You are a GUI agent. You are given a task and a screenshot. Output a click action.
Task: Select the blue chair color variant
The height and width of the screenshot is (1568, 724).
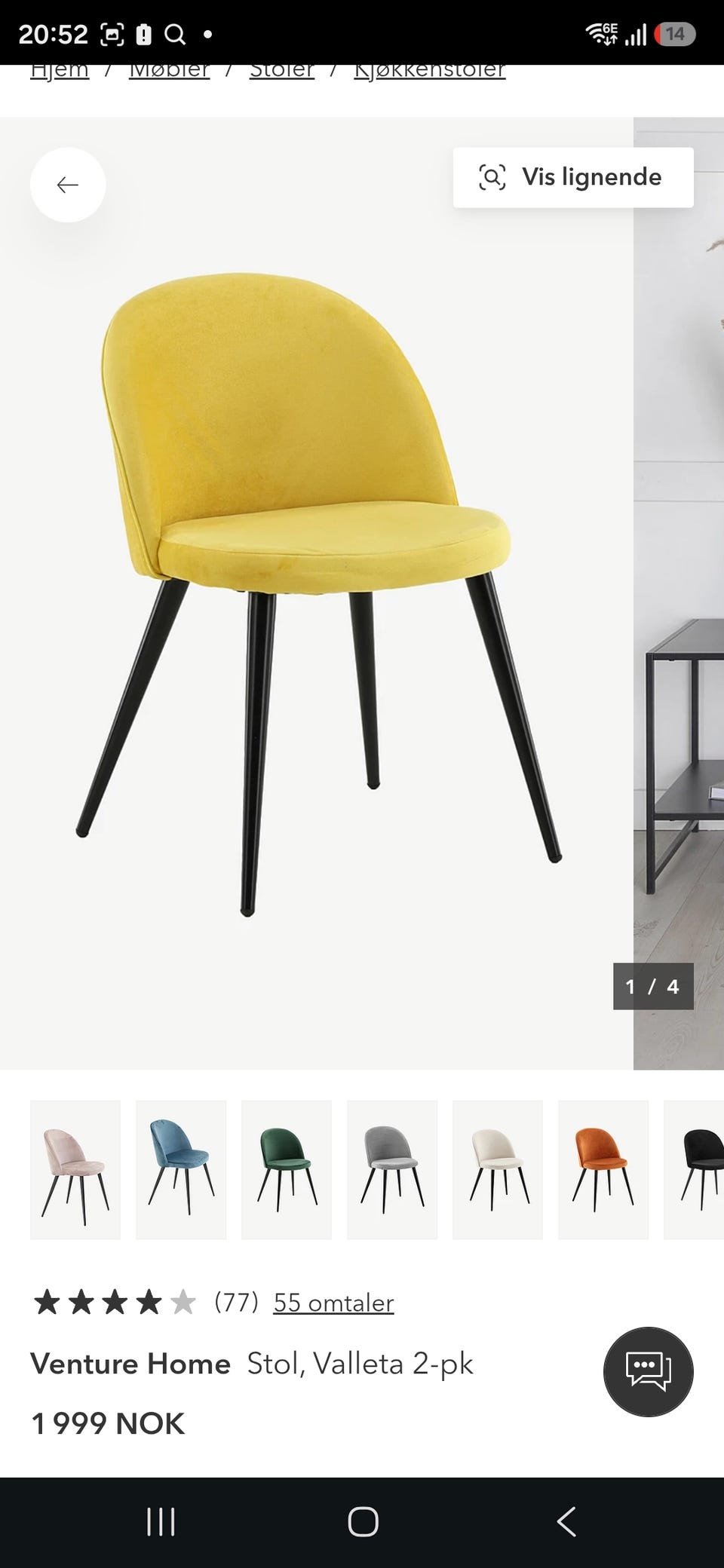pos(181,1170)
